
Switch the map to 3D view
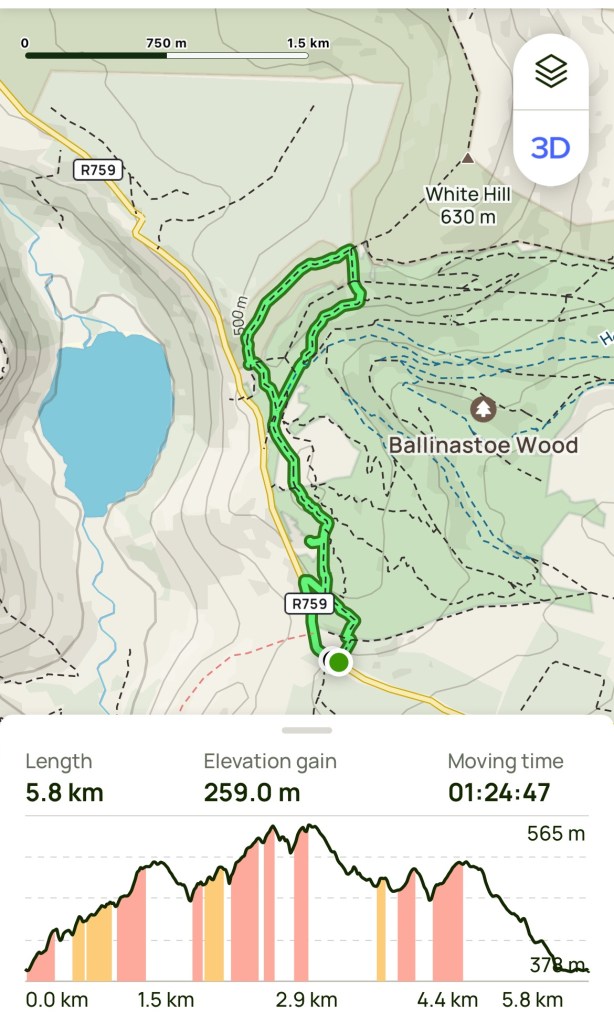point(550,149)
